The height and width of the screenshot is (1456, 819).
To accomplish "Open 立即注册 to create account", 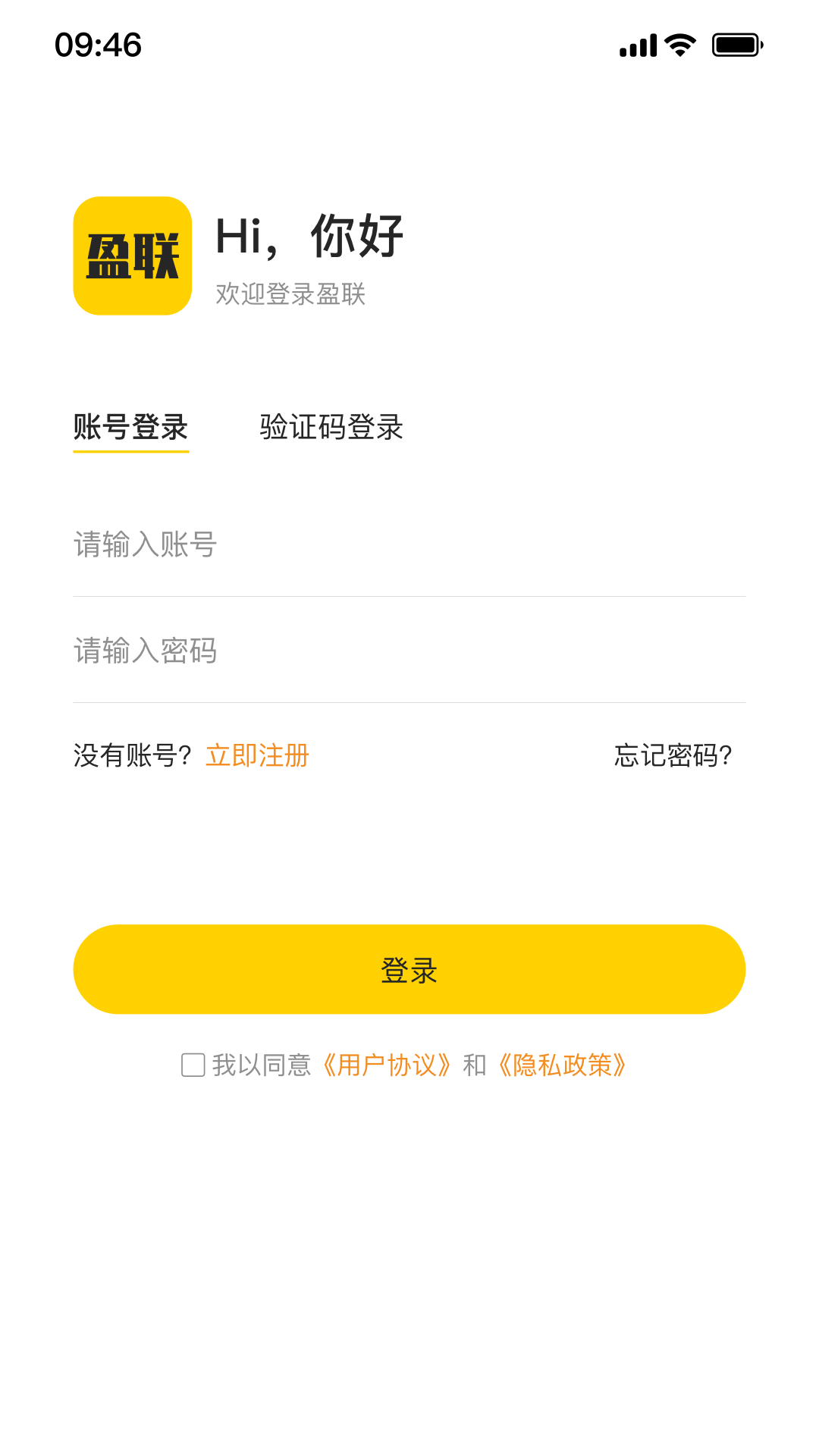I will tap(258, 756).
